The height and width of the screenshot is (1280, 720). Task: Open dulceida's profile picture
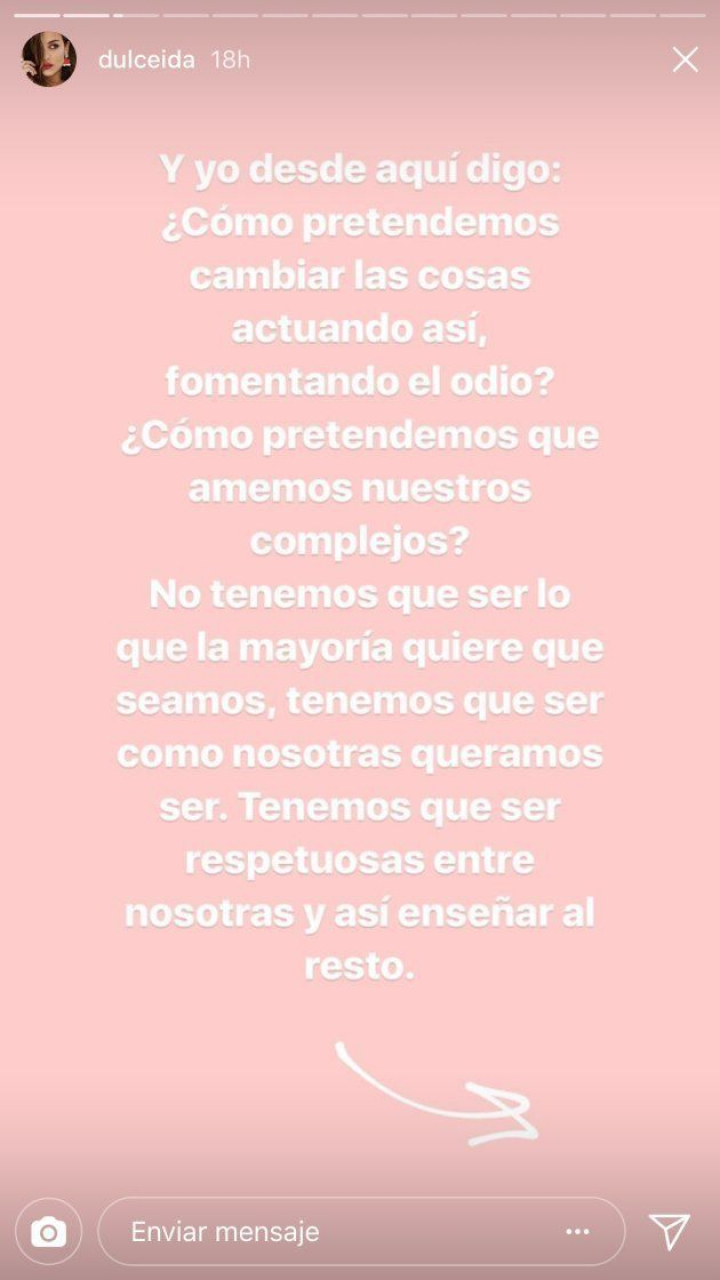(x=49, y=59)
